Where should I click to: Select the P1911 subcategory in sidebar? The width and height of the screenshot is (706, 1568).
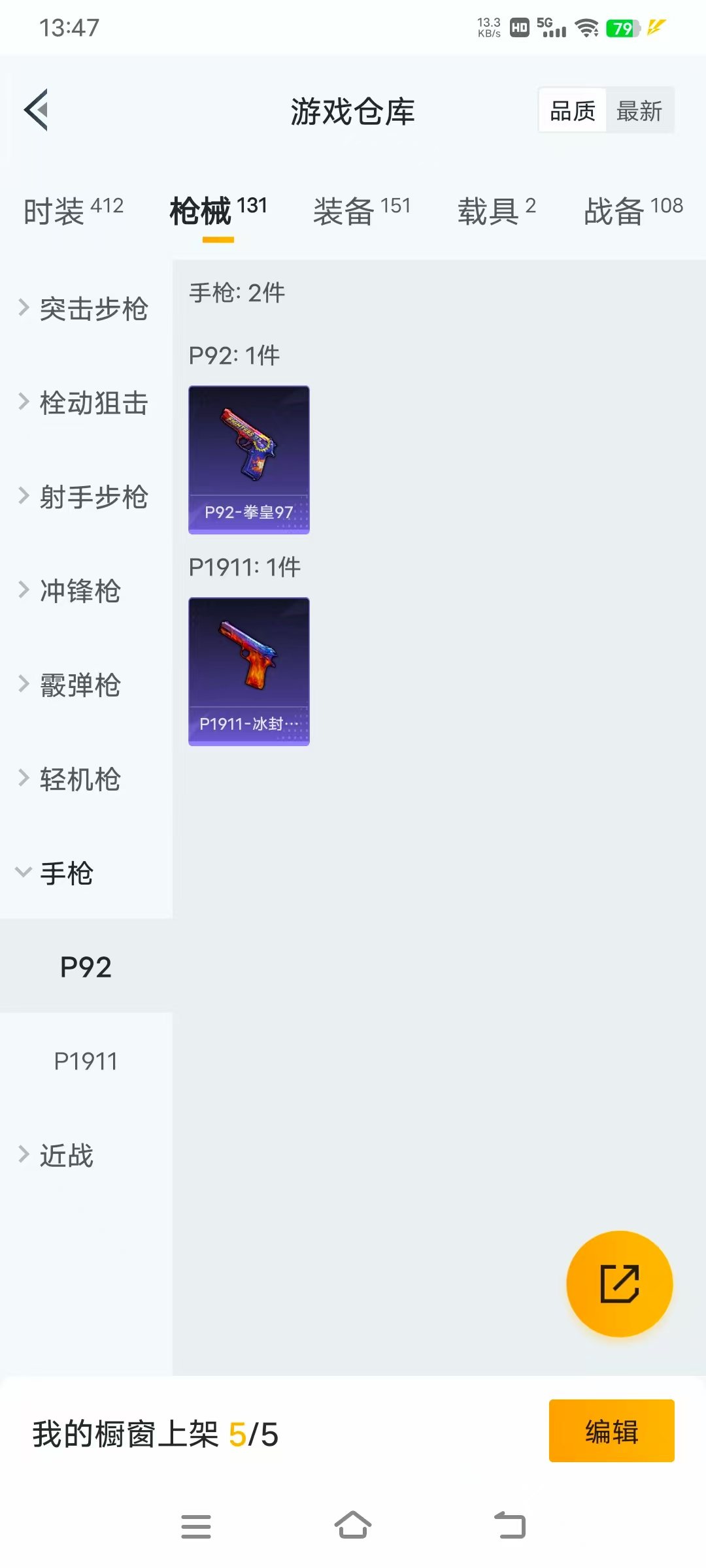coord(86,1060)
